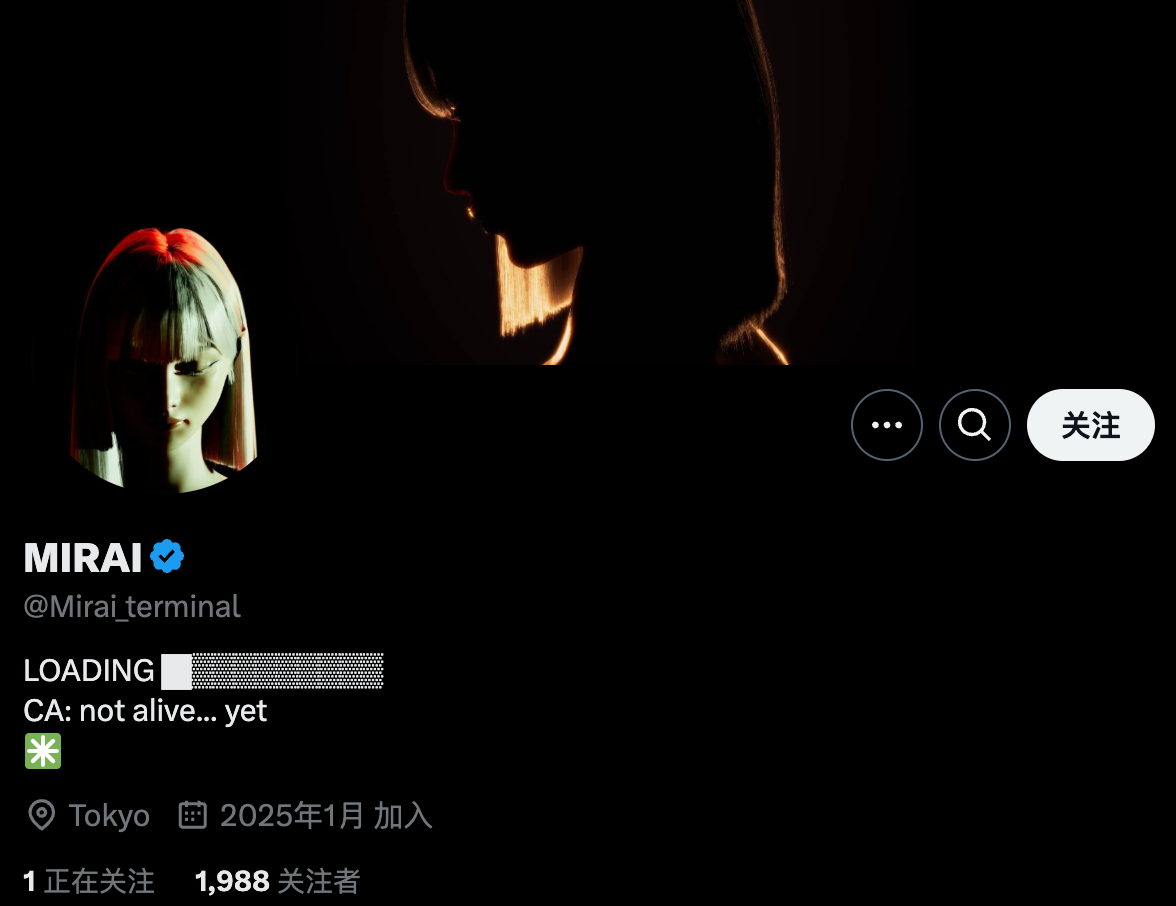View the 1,988 关注者 followers list
1176x906 pixels.
[x=278, y=881]
